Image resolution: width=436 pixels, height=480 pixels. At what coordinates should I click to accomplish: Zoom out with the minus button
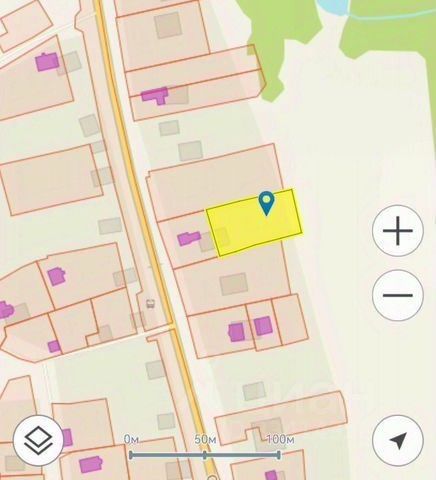click(398, 295)
